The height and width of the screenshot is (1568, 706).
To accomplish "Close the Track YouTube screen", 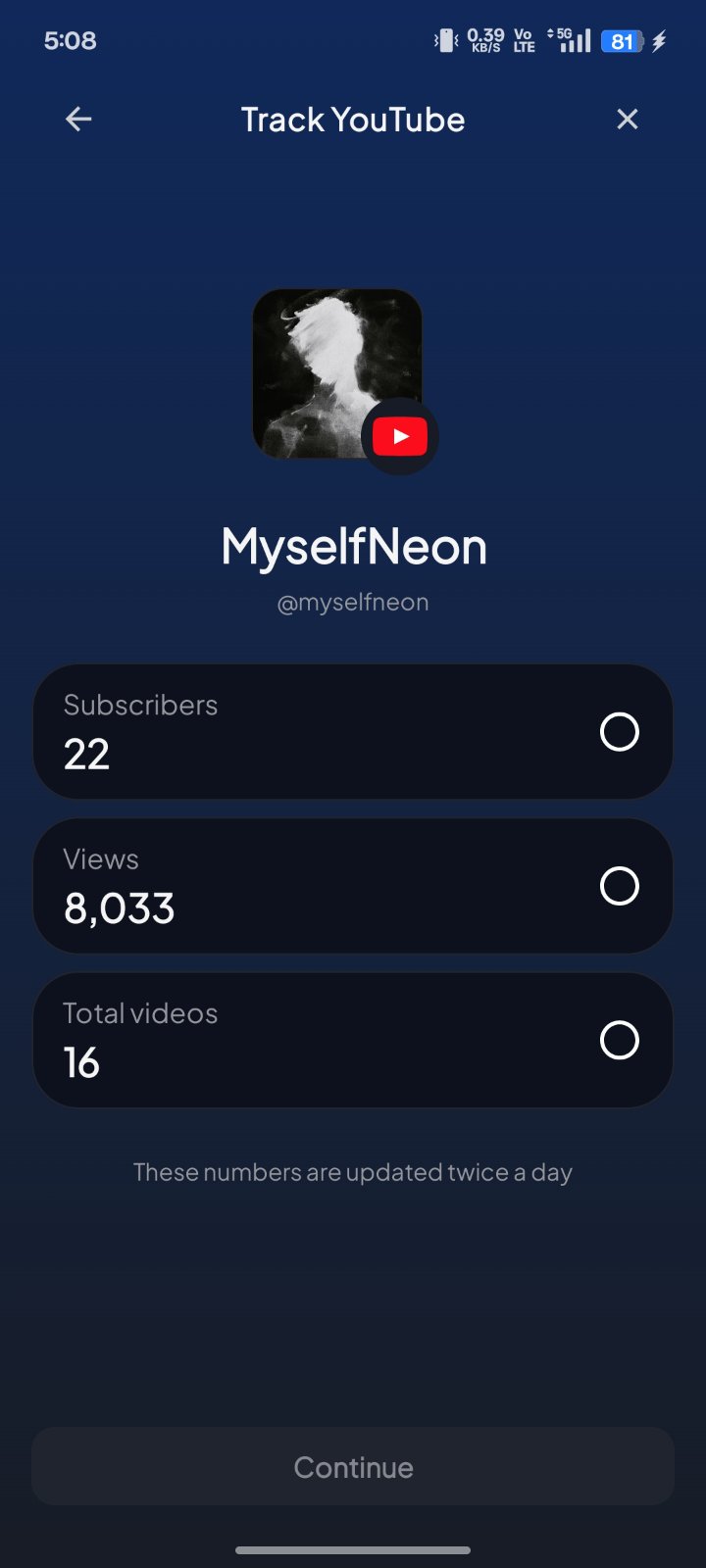I will click(x=627, y=120).
